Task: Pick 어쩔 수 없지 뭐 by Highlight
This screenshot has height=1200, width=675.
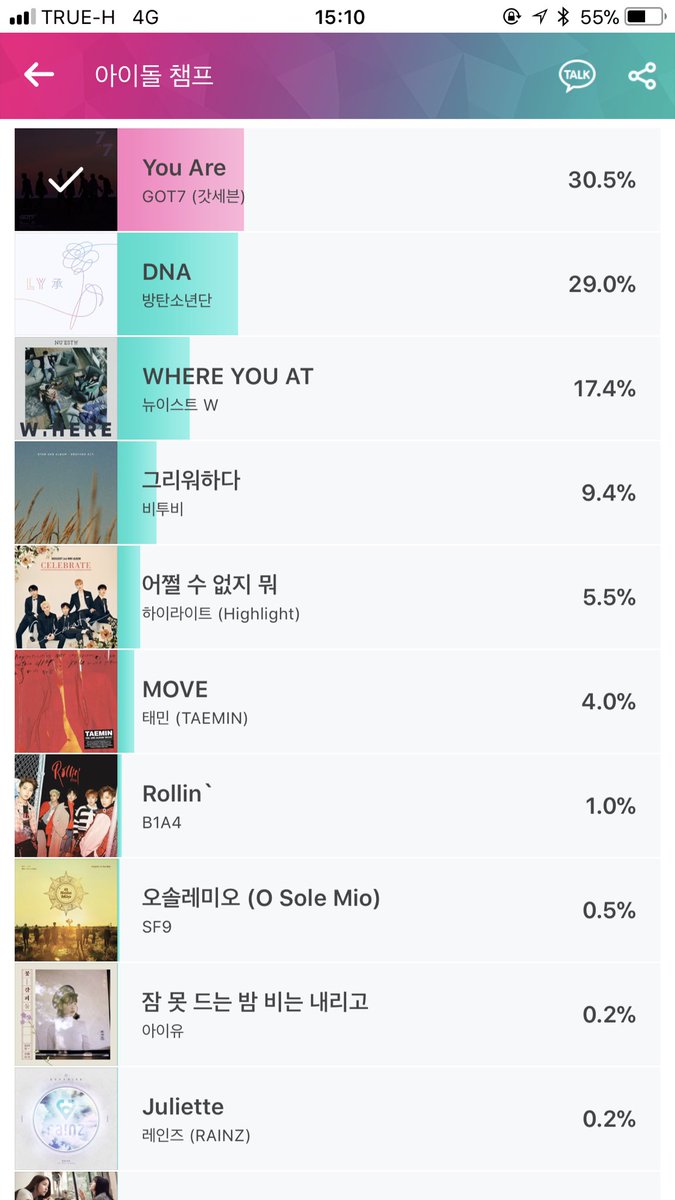Action: [x=337, y=597]
